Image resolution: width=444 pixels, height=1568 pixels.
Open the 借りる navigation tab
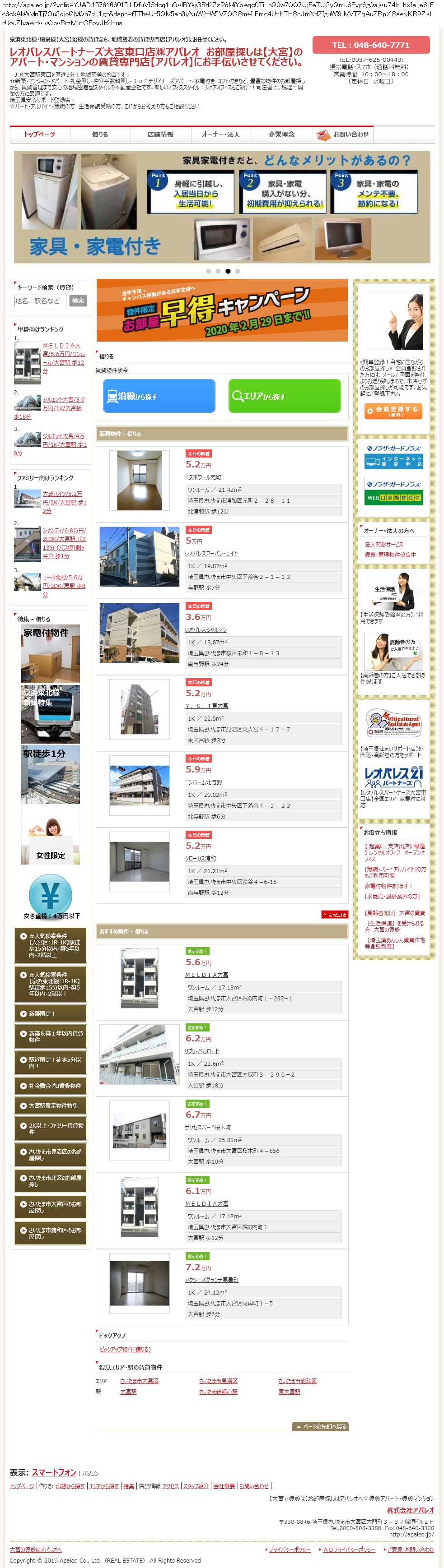[x=100, y=134]
